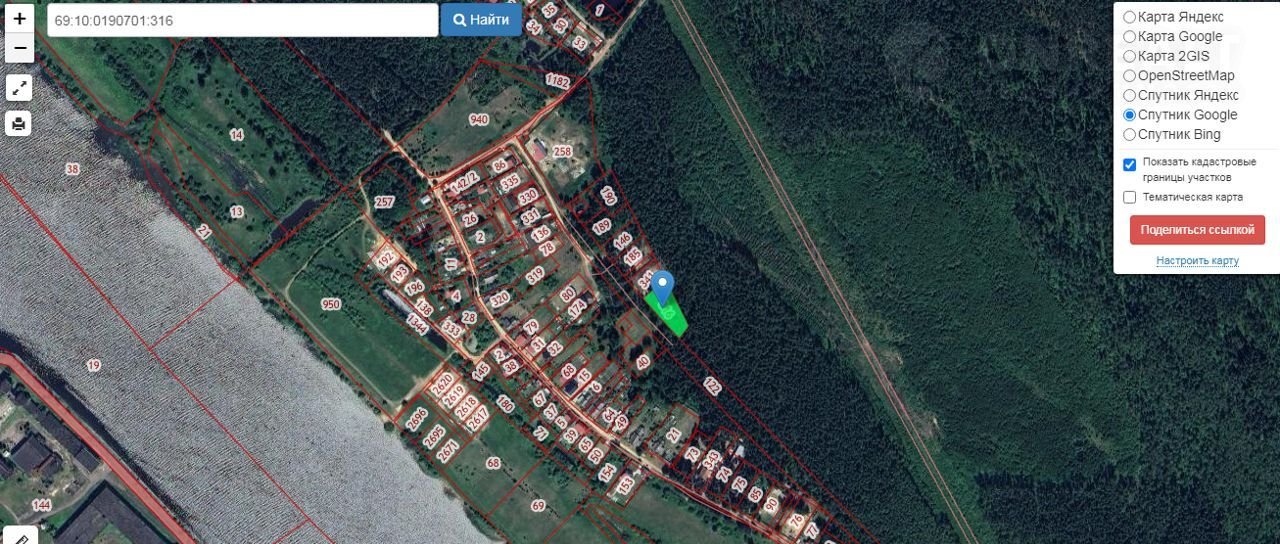Open the Настроить карту link
The image size is (1280, 544).
pyautogui.click(x=1197, y=261)
